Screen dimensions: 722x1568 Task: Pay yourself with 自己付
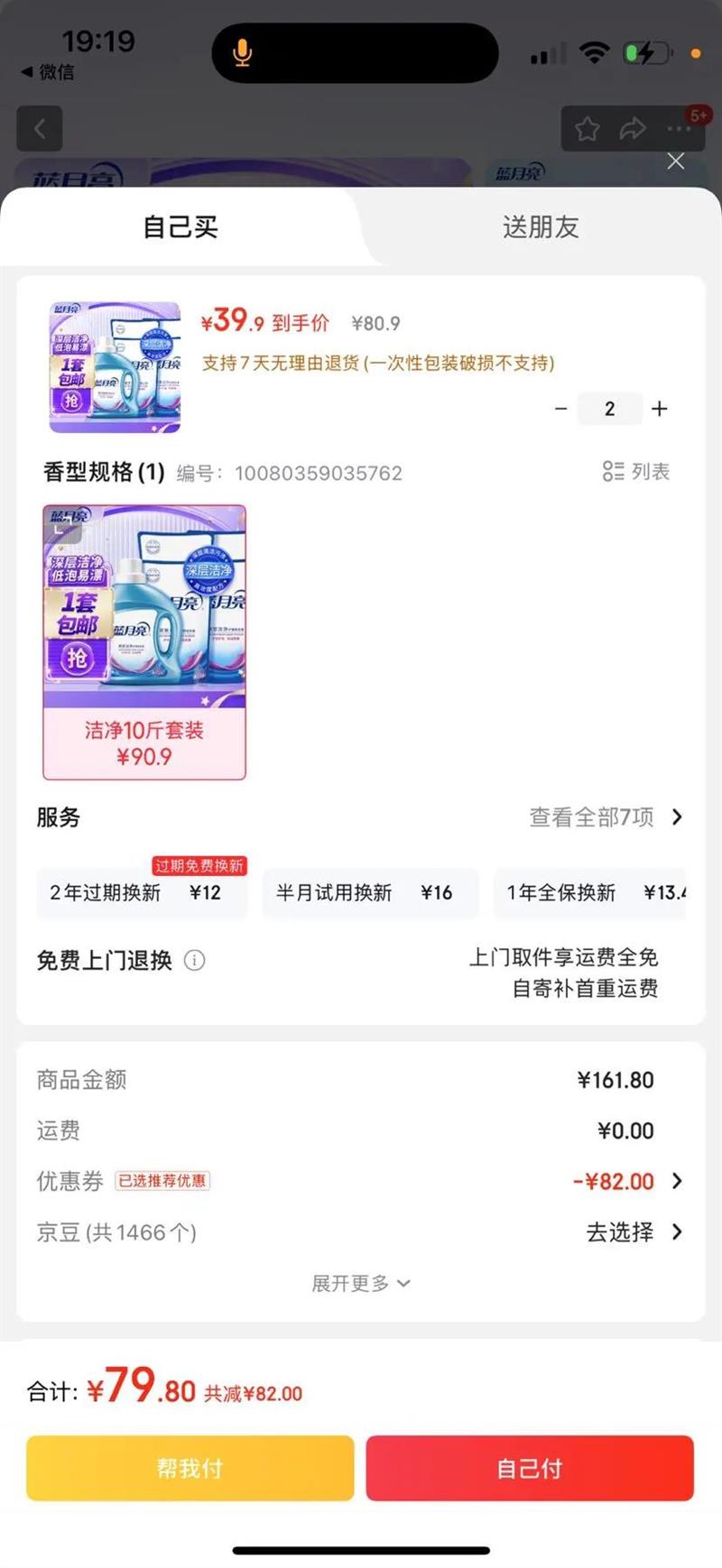tap(530, 1468)
